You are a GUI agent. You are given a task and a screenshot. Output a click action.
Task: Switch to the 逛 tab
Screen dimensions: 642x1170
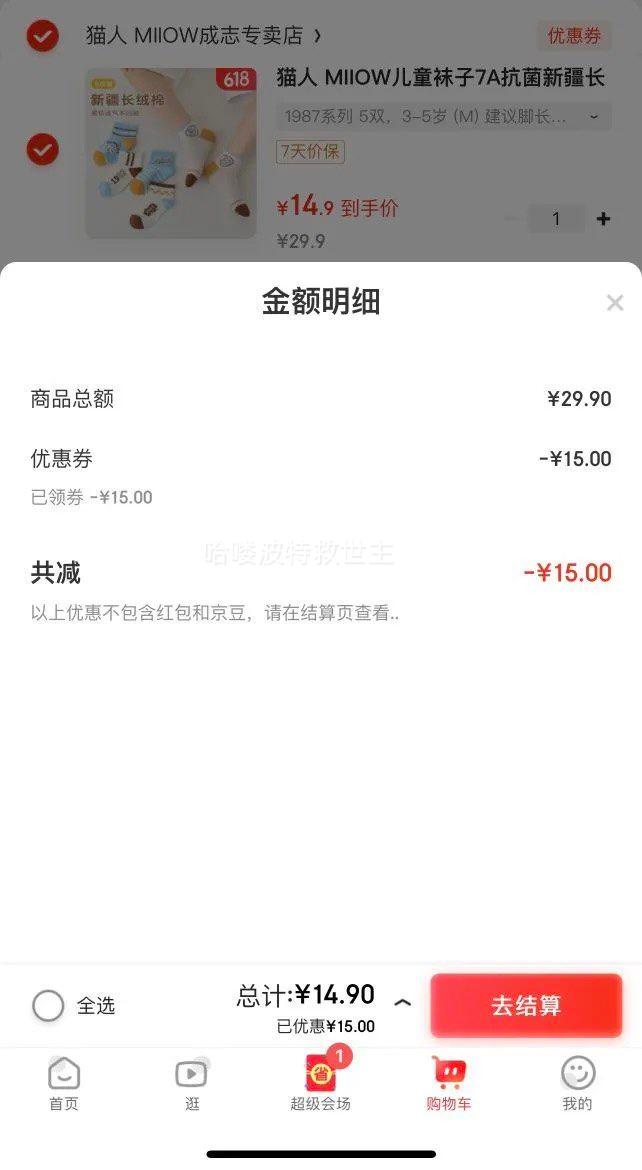(x=192, y=1083)
